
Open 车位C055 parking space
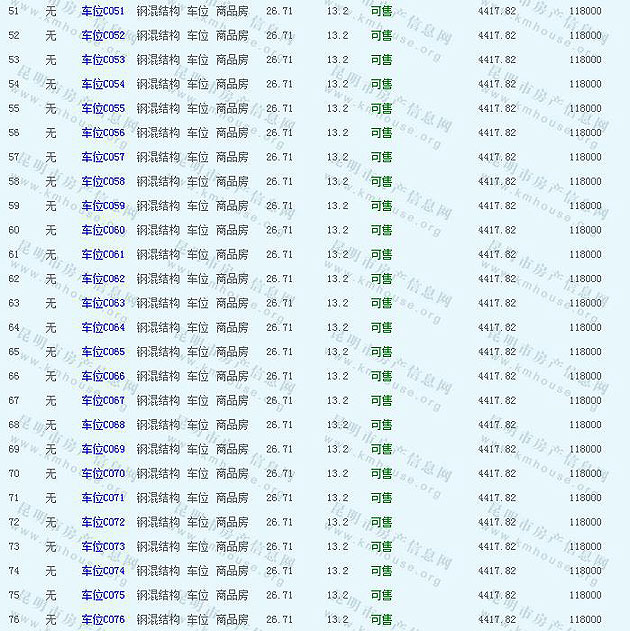(103, 108)
